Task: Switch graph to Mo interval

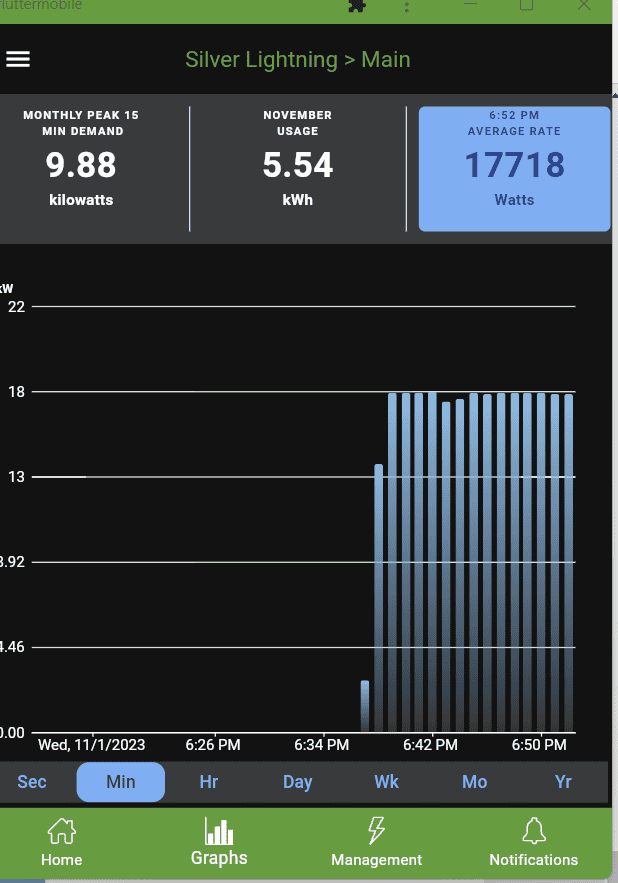Action: tap(474, 782)
